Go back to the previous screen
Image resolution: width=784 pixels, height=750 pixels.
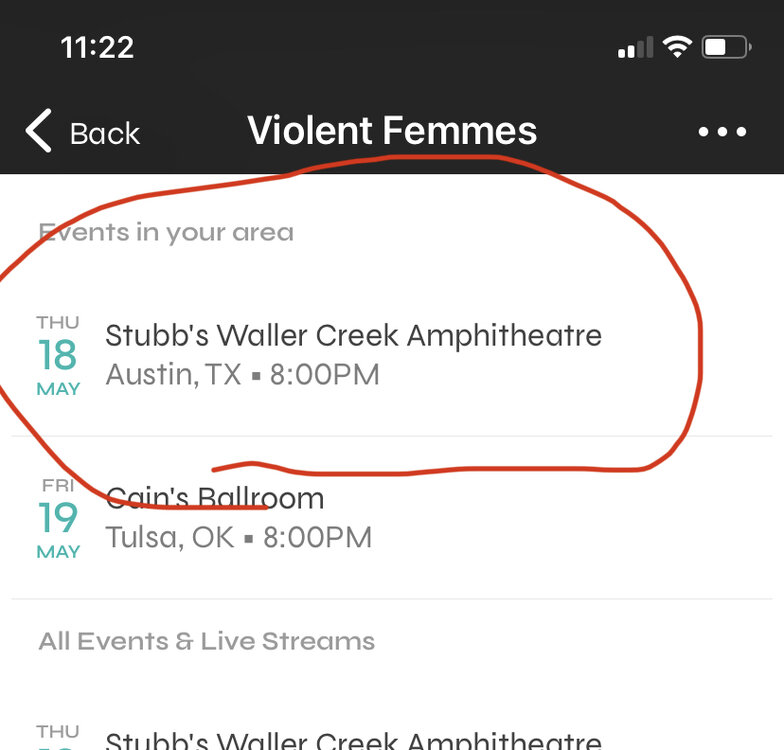[82, 132]
